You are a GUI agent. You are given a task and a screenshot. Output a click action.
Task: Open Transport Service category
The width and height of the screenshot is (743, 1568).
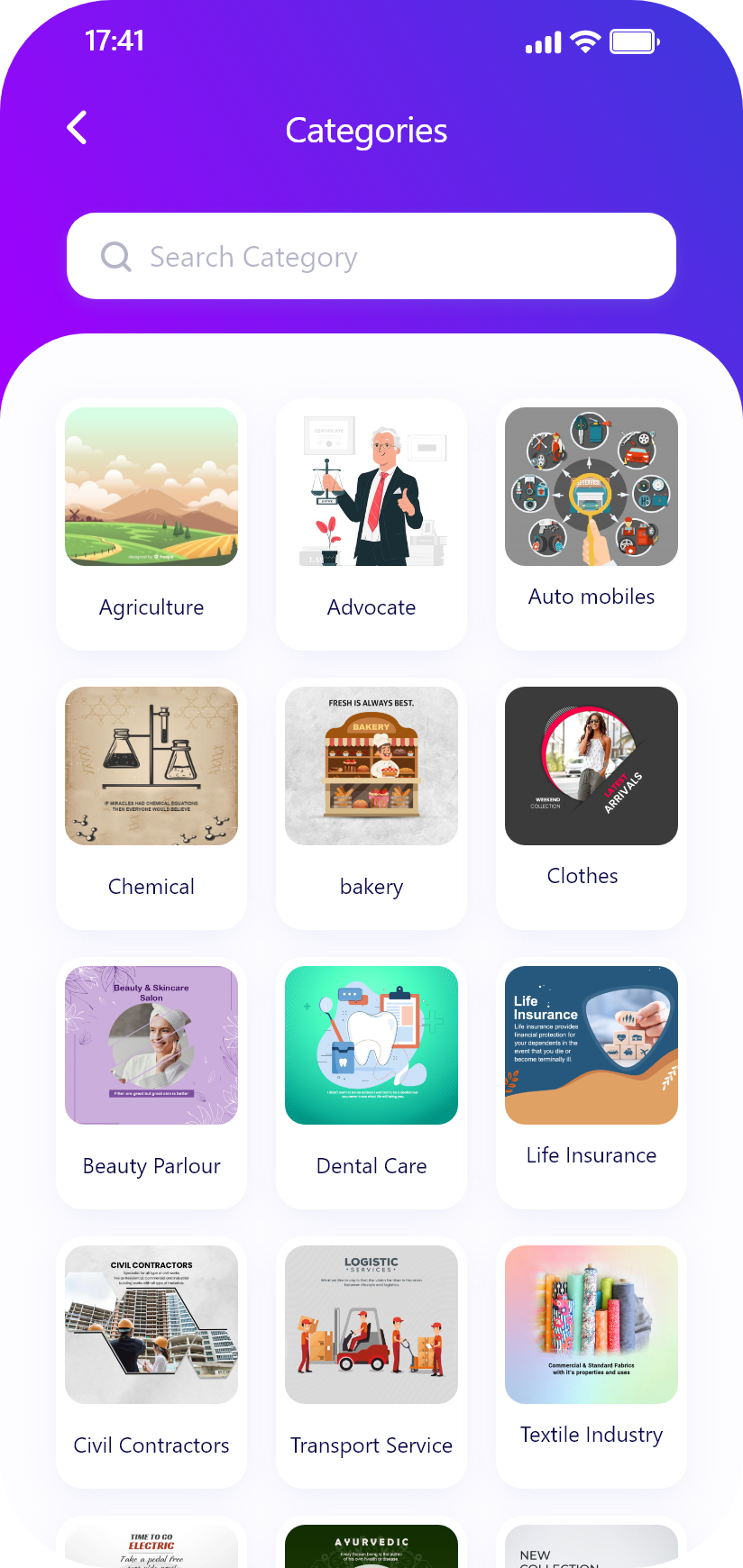coord(371,1362)
